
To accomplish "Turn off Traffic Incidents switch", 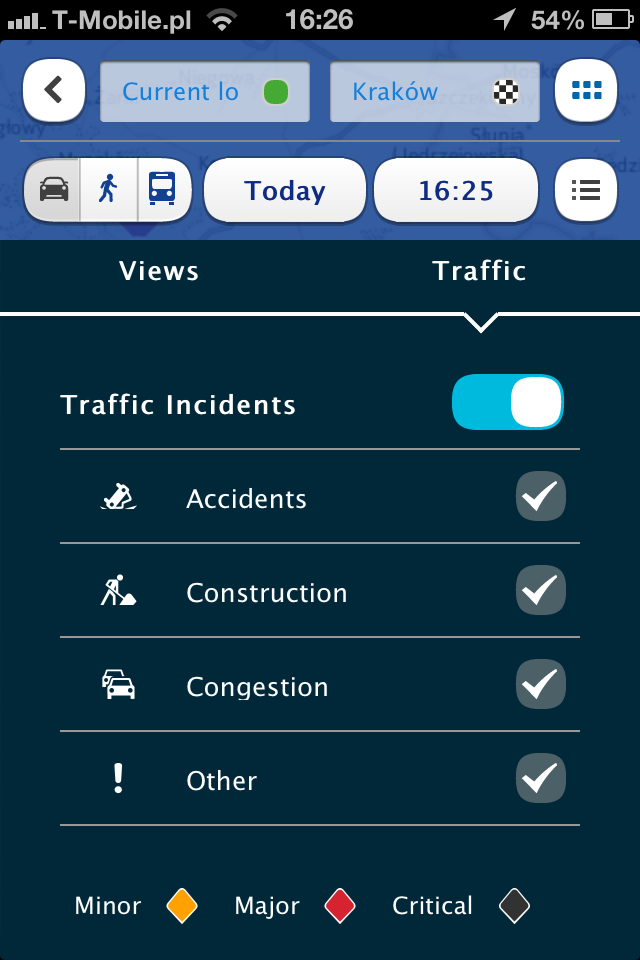I will [x=508, y=403].
